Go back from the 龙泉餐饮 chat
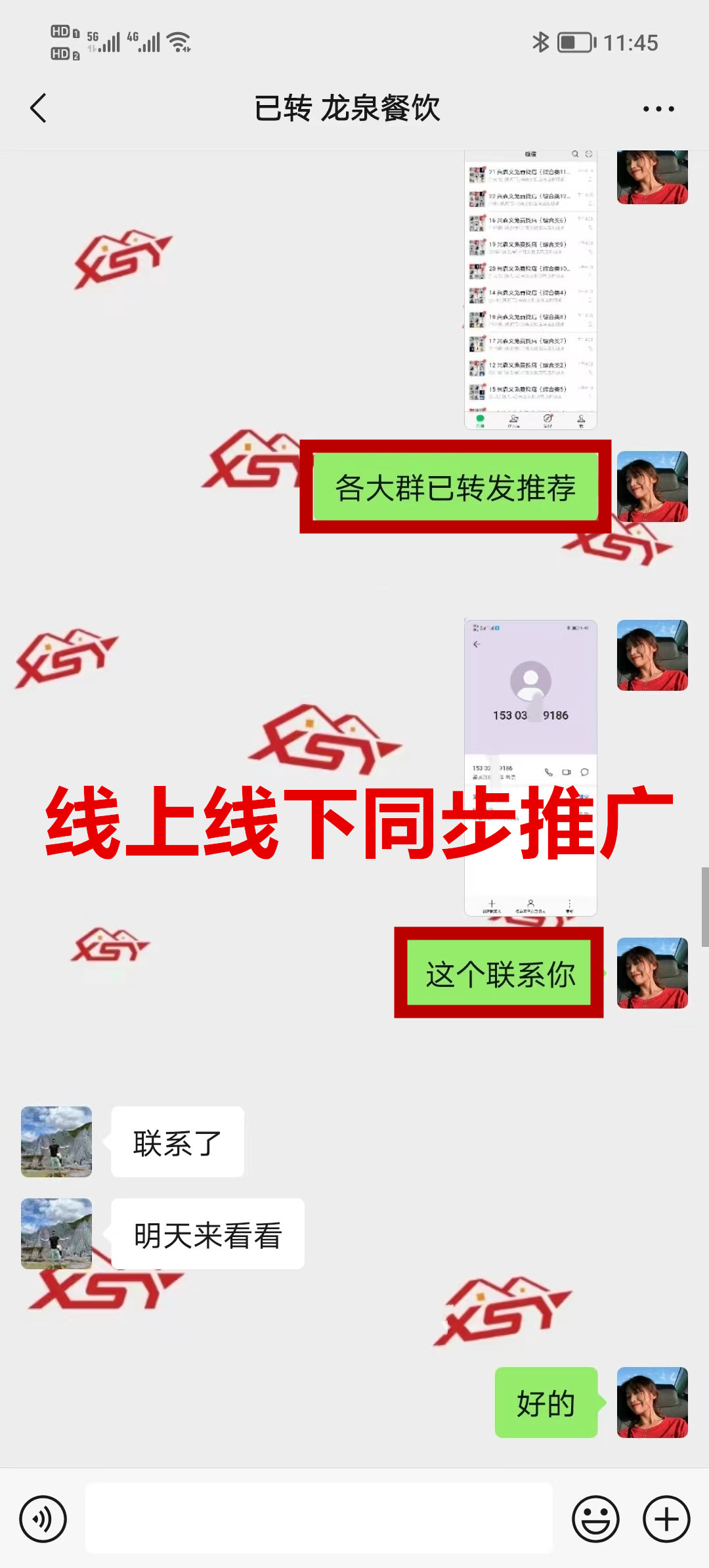The image size is (709, 1568). coord(38,108)
